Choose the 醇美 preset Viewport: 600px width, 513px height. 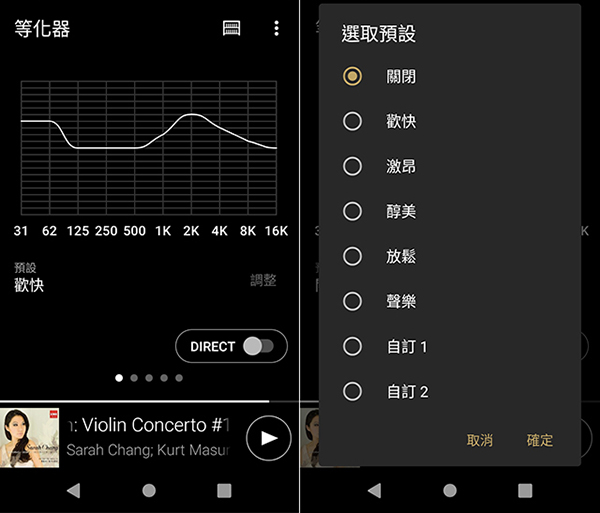tap(352, 211)
